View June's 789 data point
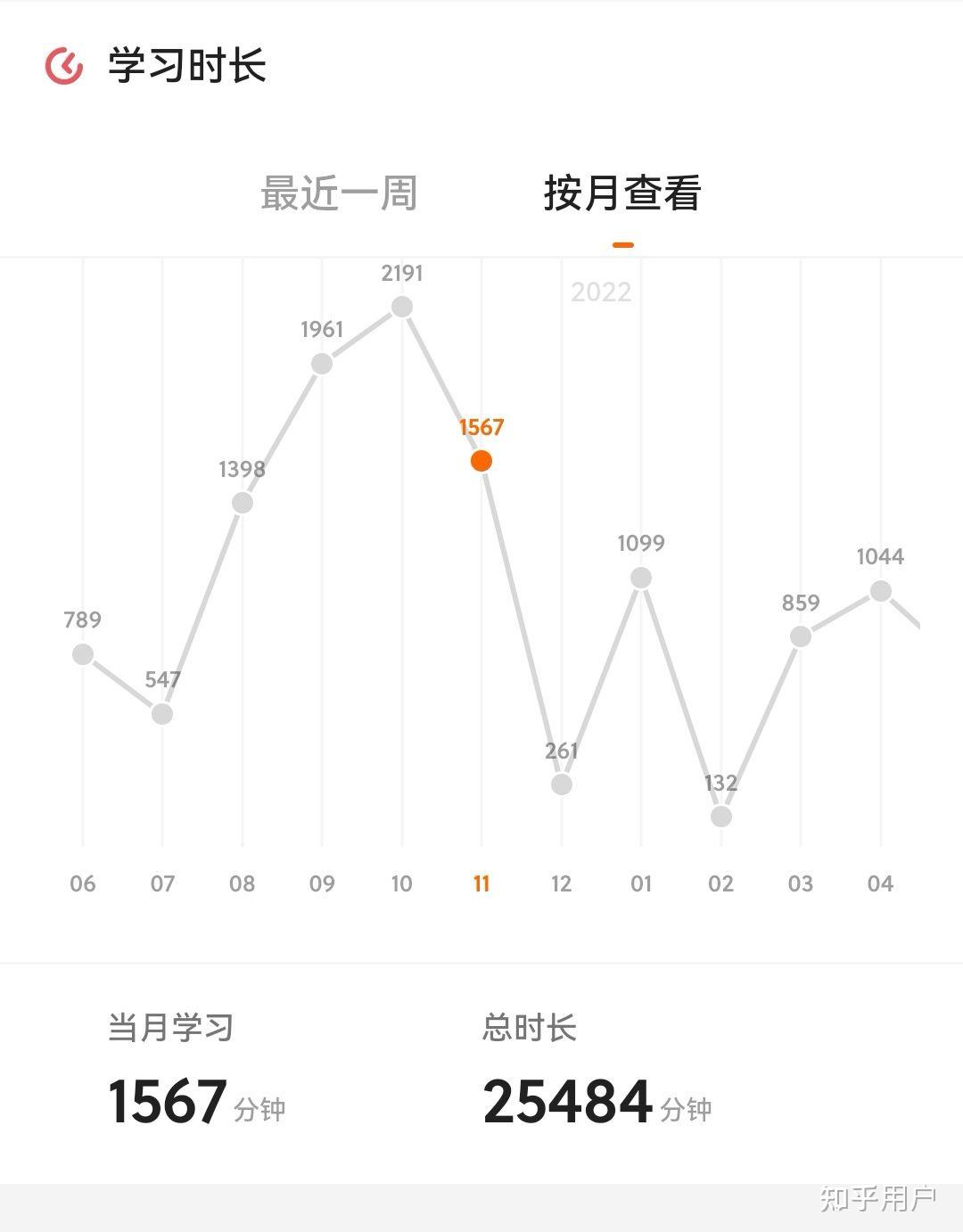963x1232 pixels. [83, 654]
